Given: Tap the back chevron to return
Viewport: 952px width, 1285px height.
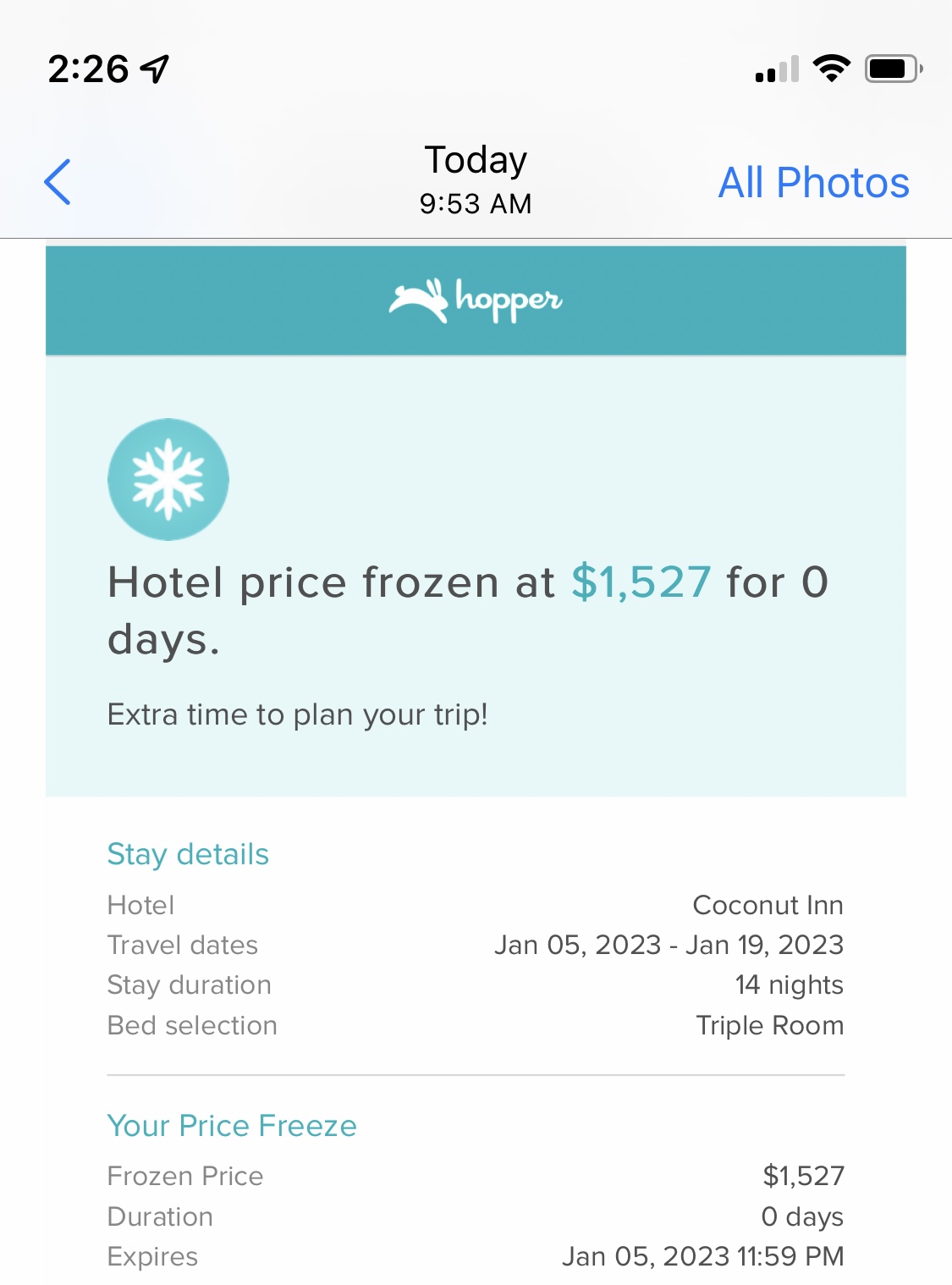Looking at the screenshot, I should [58, 182].
